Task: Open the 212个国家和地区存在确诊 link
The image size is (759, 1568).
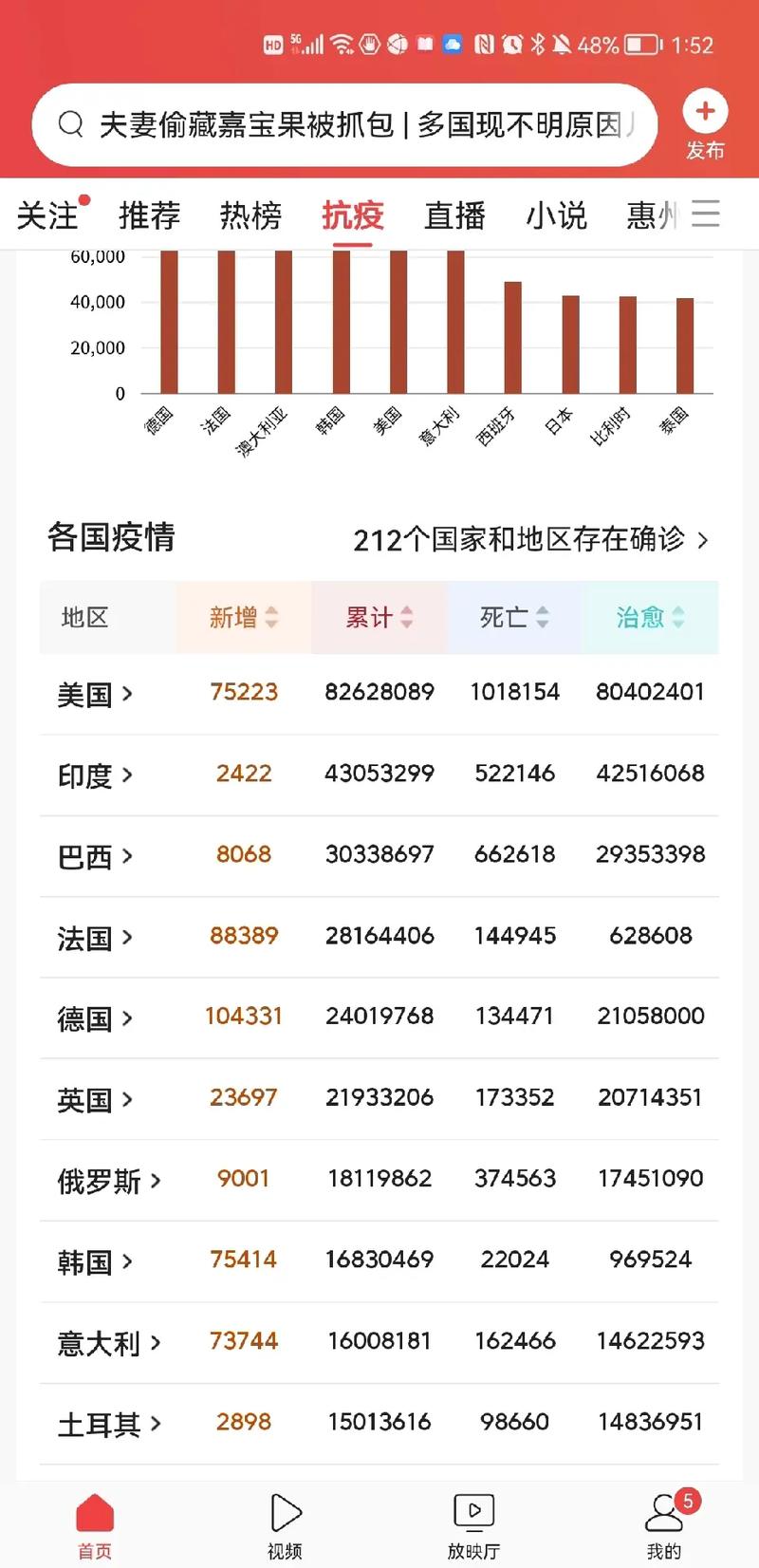Action: [x=527, y=539]
